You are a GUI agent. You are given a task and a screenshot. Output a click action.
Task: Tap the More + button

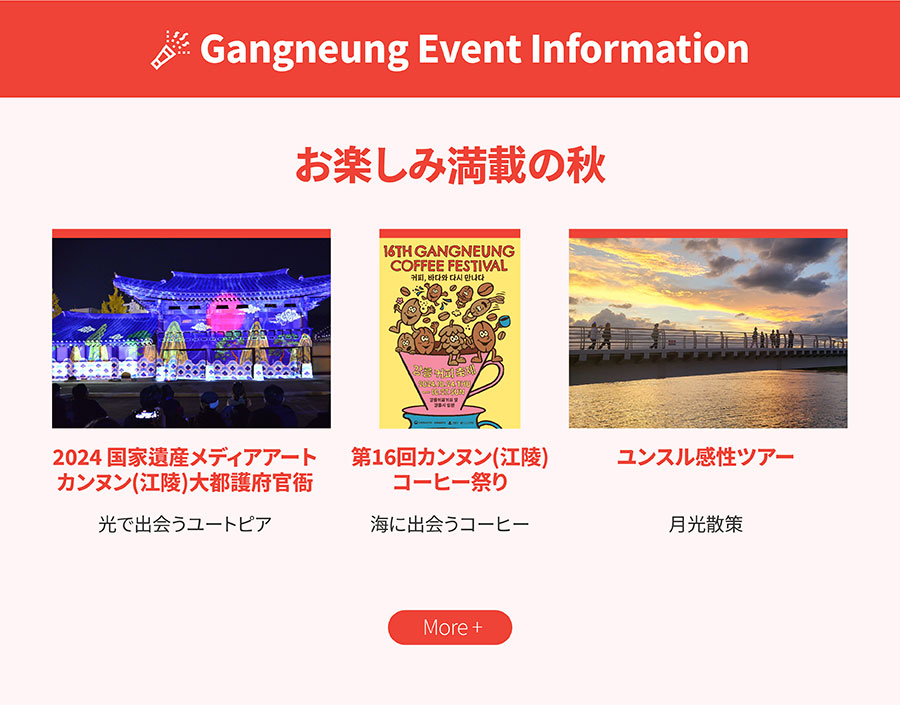click(x=450, y=627)
